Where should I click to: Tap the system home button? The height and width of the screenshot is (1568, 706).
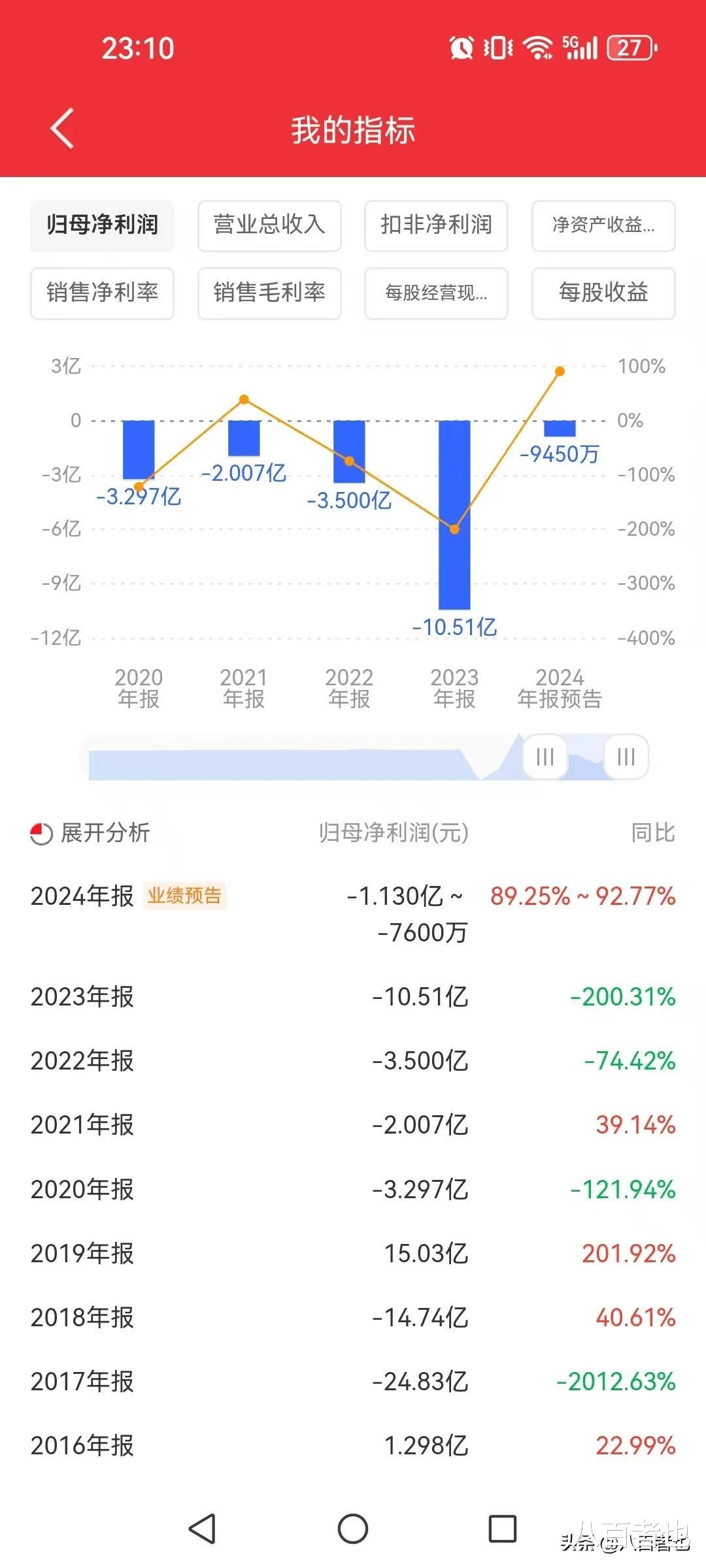(353, 1529)
